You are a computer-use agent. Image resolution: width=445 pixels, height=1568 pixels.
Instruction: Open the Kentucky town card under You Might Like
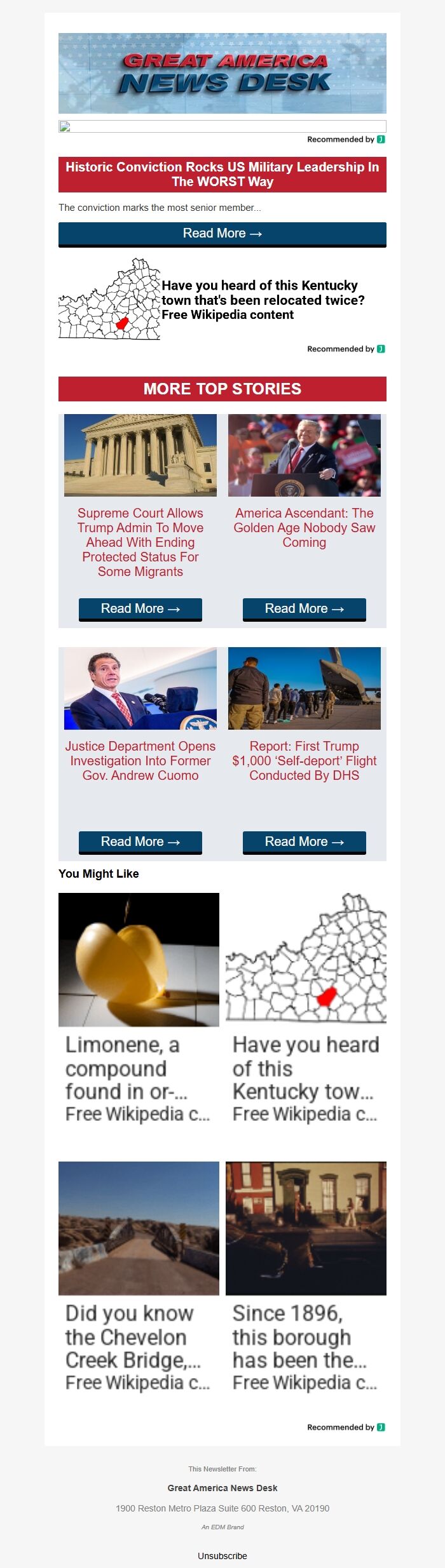[306, 1010]
